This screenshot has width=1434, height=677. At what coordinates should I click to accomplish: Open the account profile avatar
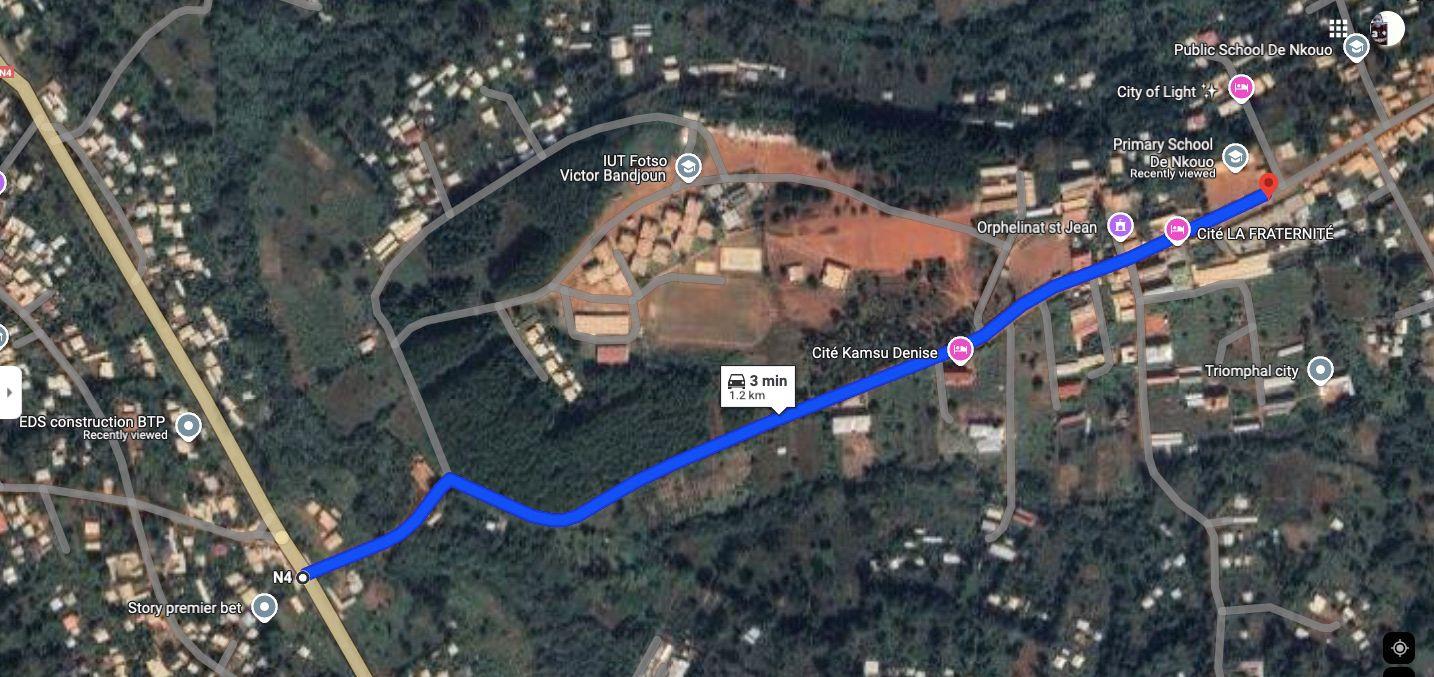click(1386, 29)
